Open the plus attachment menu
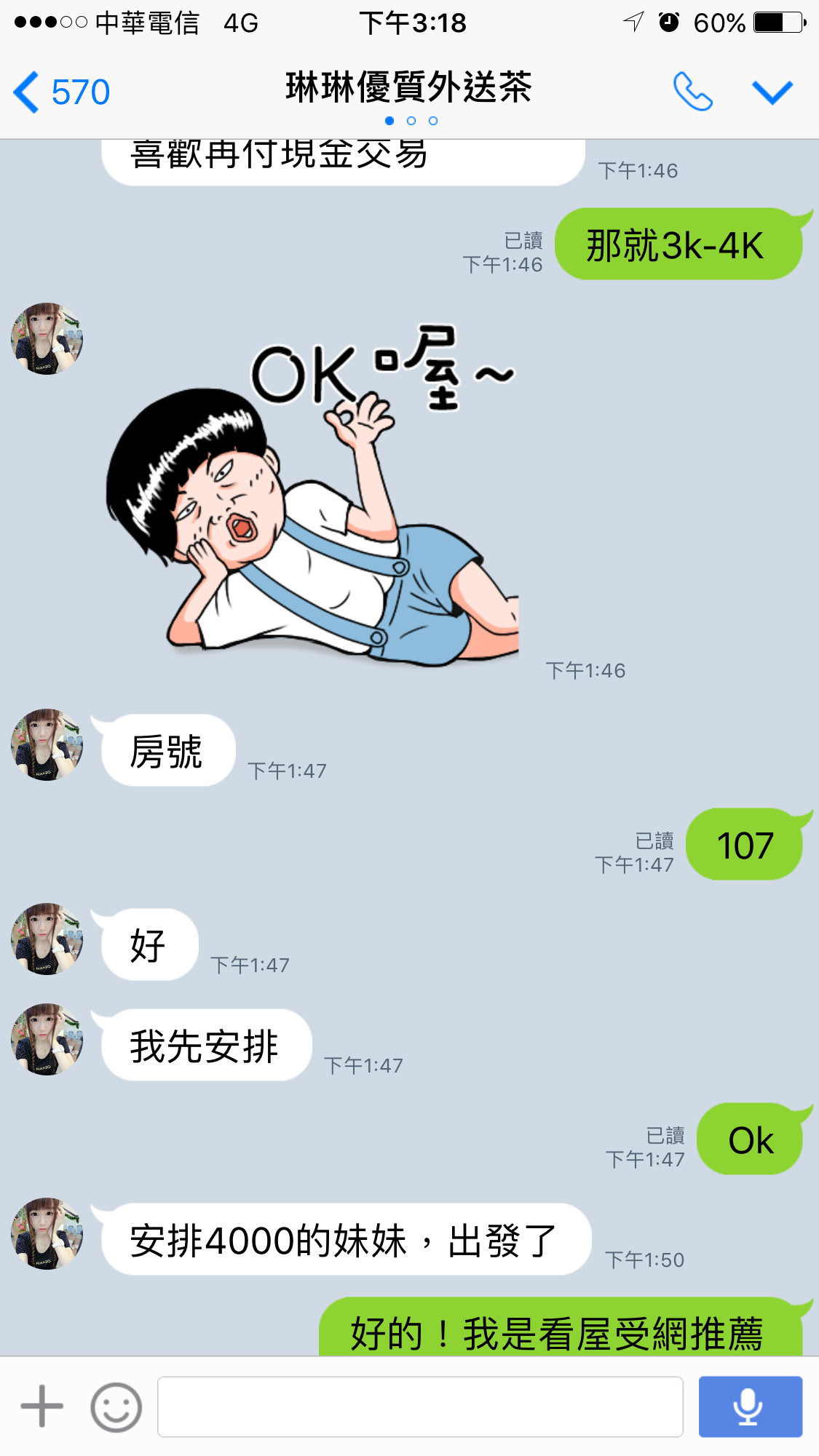Viewport: 819px width, 1456px height. coord(42,1407)
